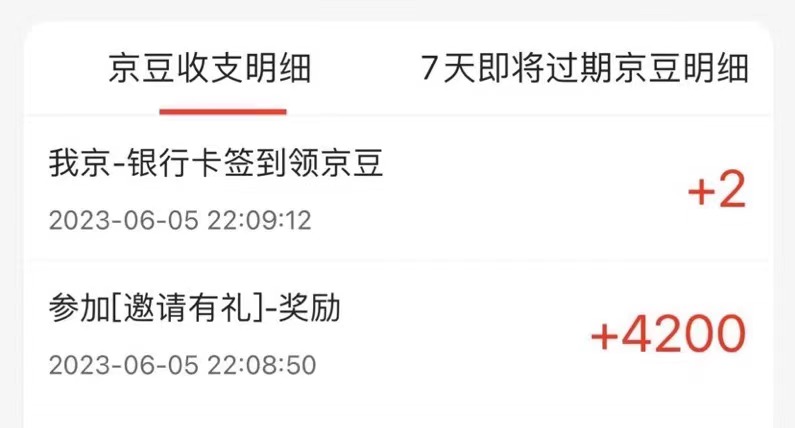This screenshot has height=428, width=795.
Task: Switch to 7天即将过期京豆明细 tab
Action: pos(584,70)
